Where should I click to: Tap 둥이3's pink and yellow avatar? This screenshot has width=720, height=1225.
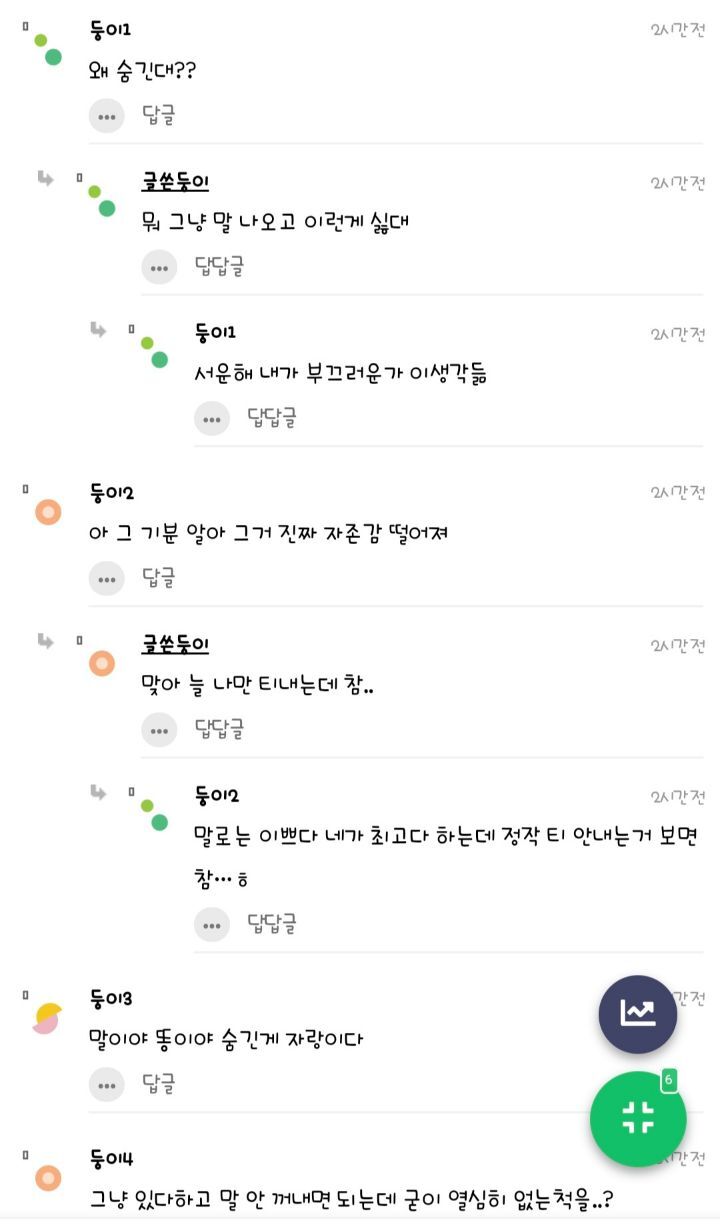[x=46, y=1016]
